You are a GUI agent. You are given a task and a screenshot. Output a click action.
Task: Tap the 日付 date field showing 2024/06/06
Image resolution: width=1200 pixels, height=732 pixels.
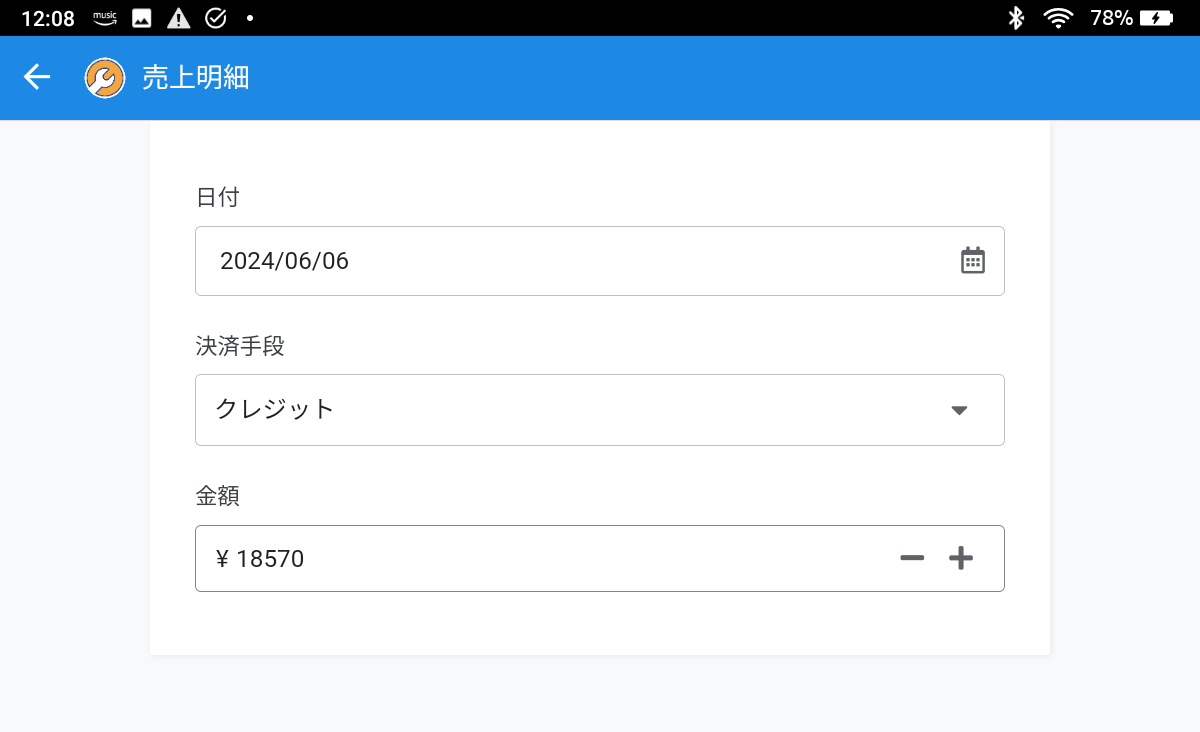click(560, 261)
